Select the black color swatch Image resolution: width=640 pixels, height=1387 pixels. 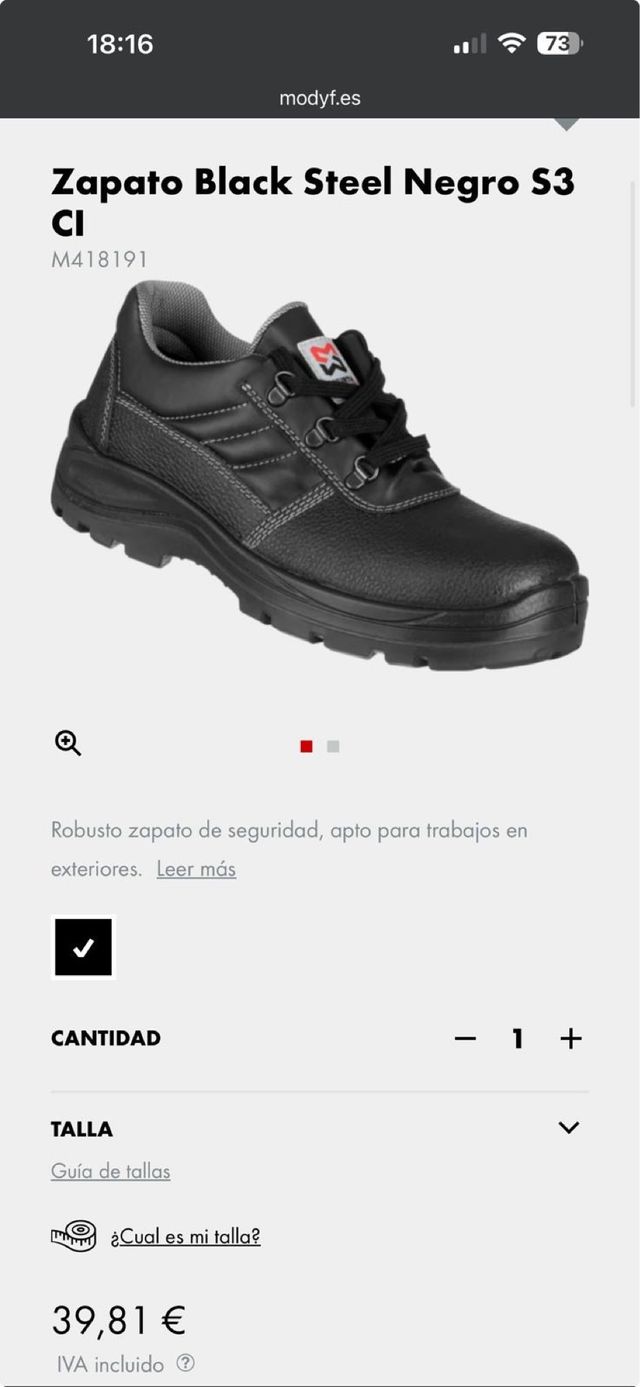(84, 947)
